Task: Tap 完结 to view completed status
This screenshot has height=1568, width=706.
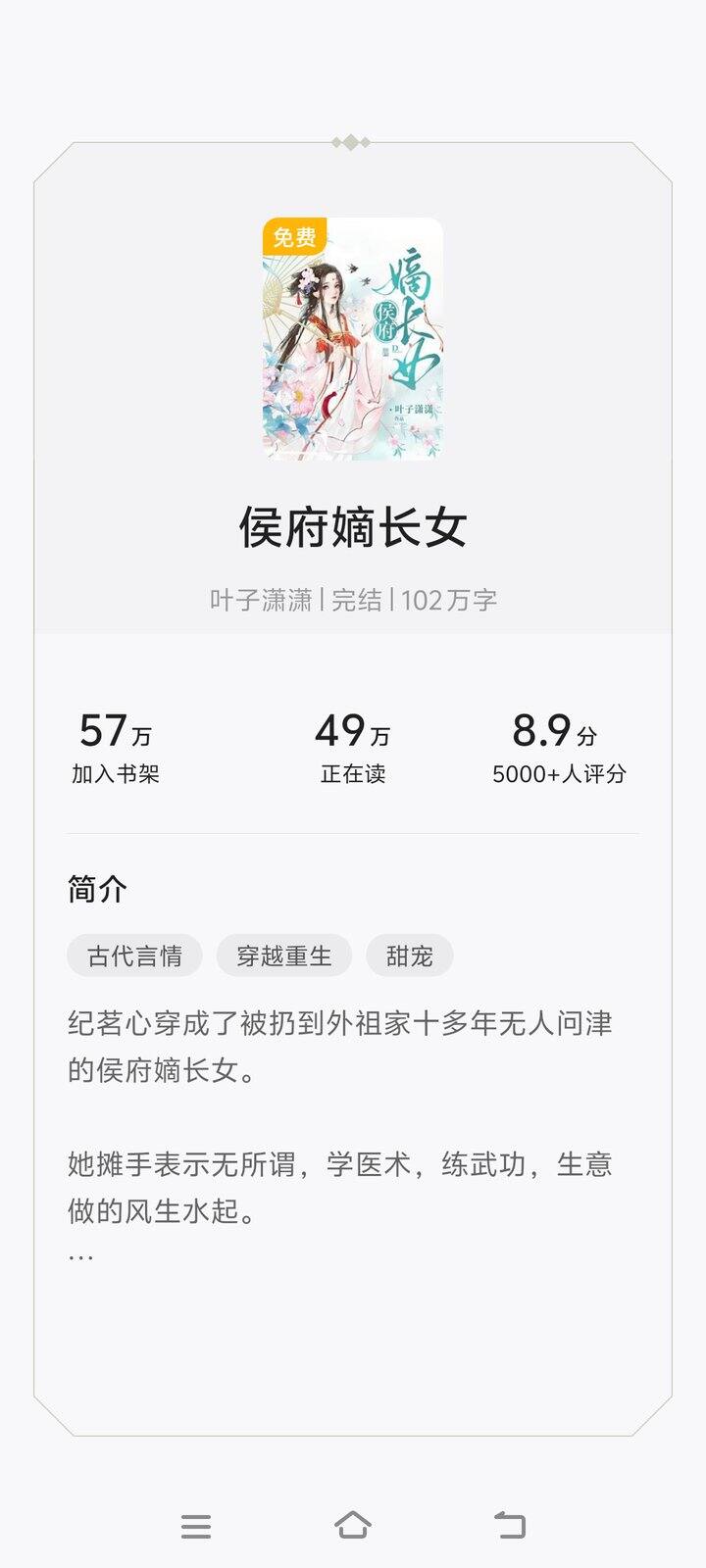Action: [352, 599]
